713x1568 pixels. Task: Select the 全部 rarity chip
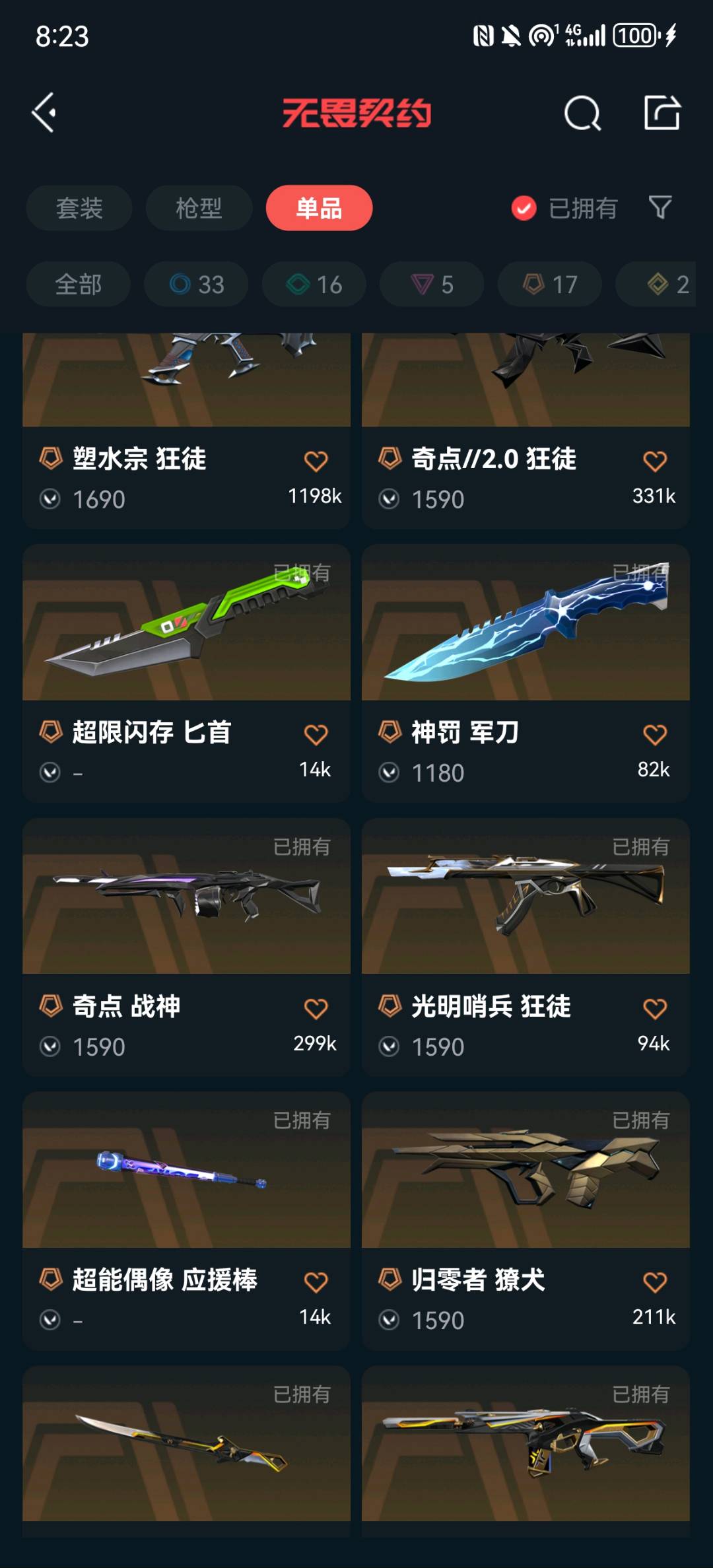(79, 285)
